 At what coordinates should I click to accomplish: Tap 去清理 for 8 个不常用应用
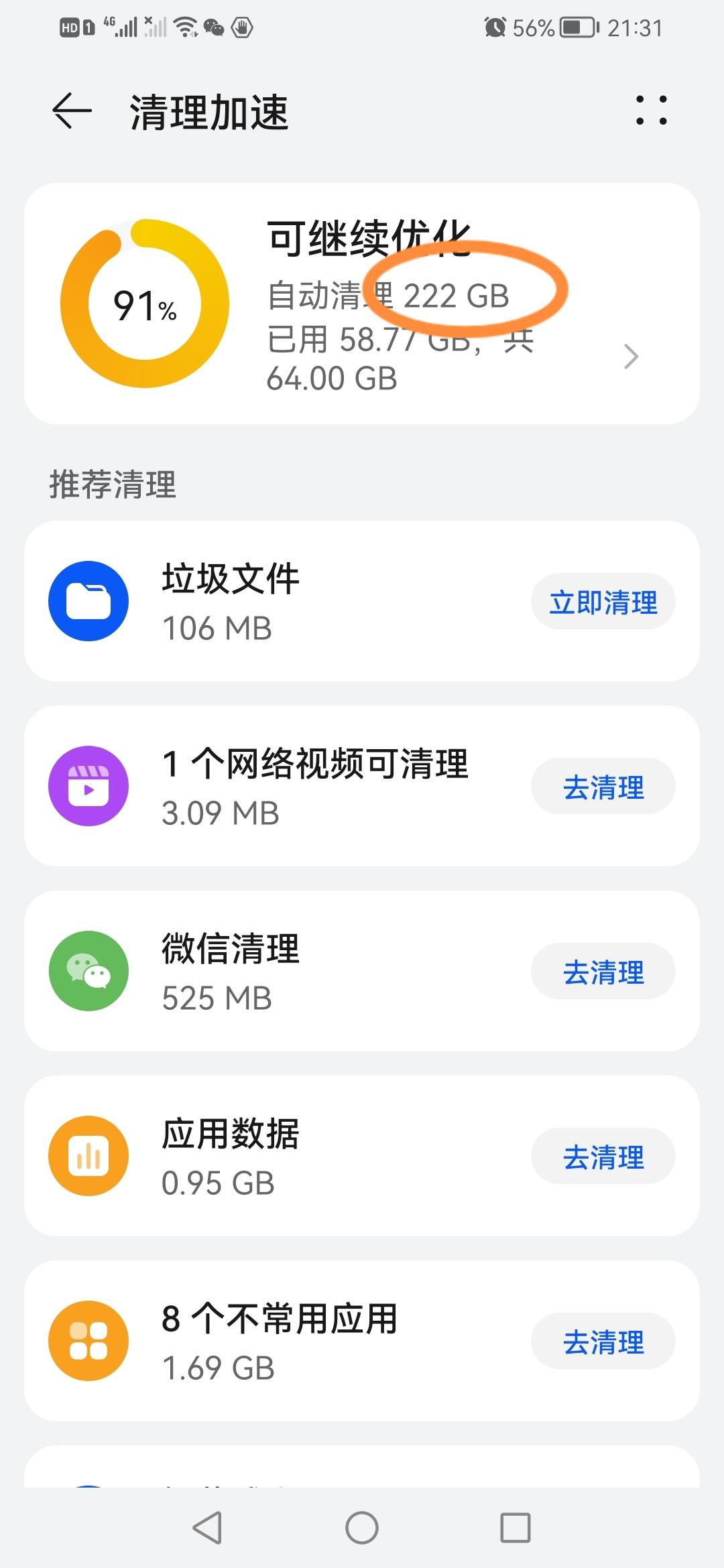603,1342
